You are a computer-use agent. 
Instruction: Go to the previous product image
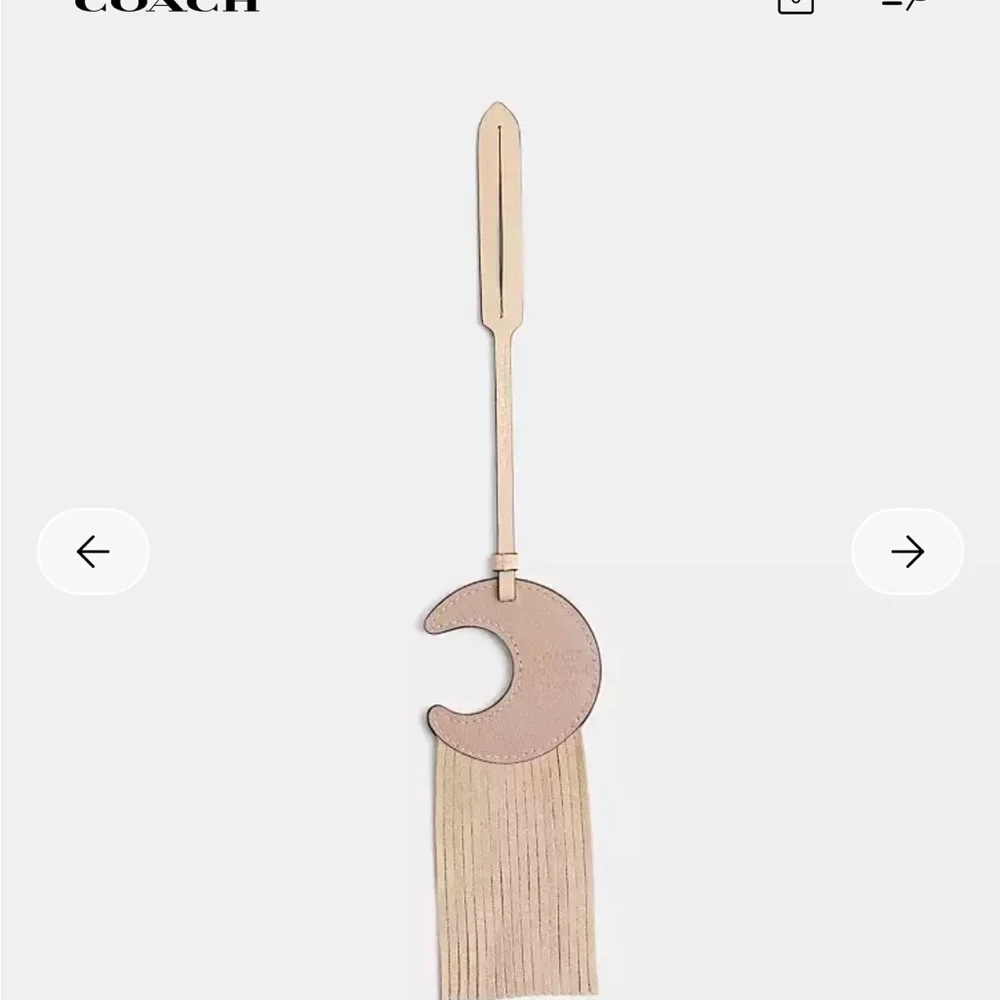[93, 551]
